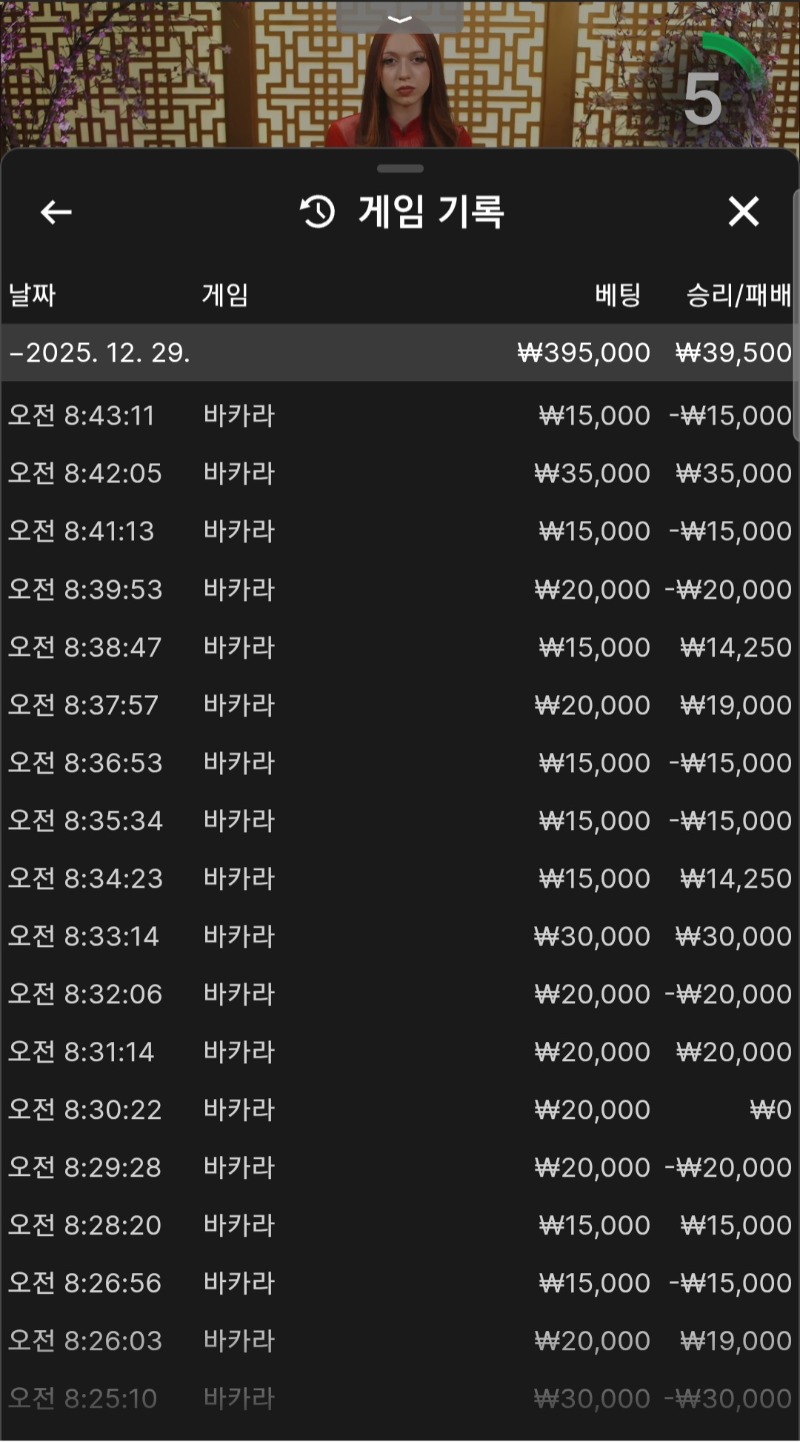Open the 오전 8:30:22 round with ₩0 result
The width and height of the screenshot is (800, 1442).
400,1110
